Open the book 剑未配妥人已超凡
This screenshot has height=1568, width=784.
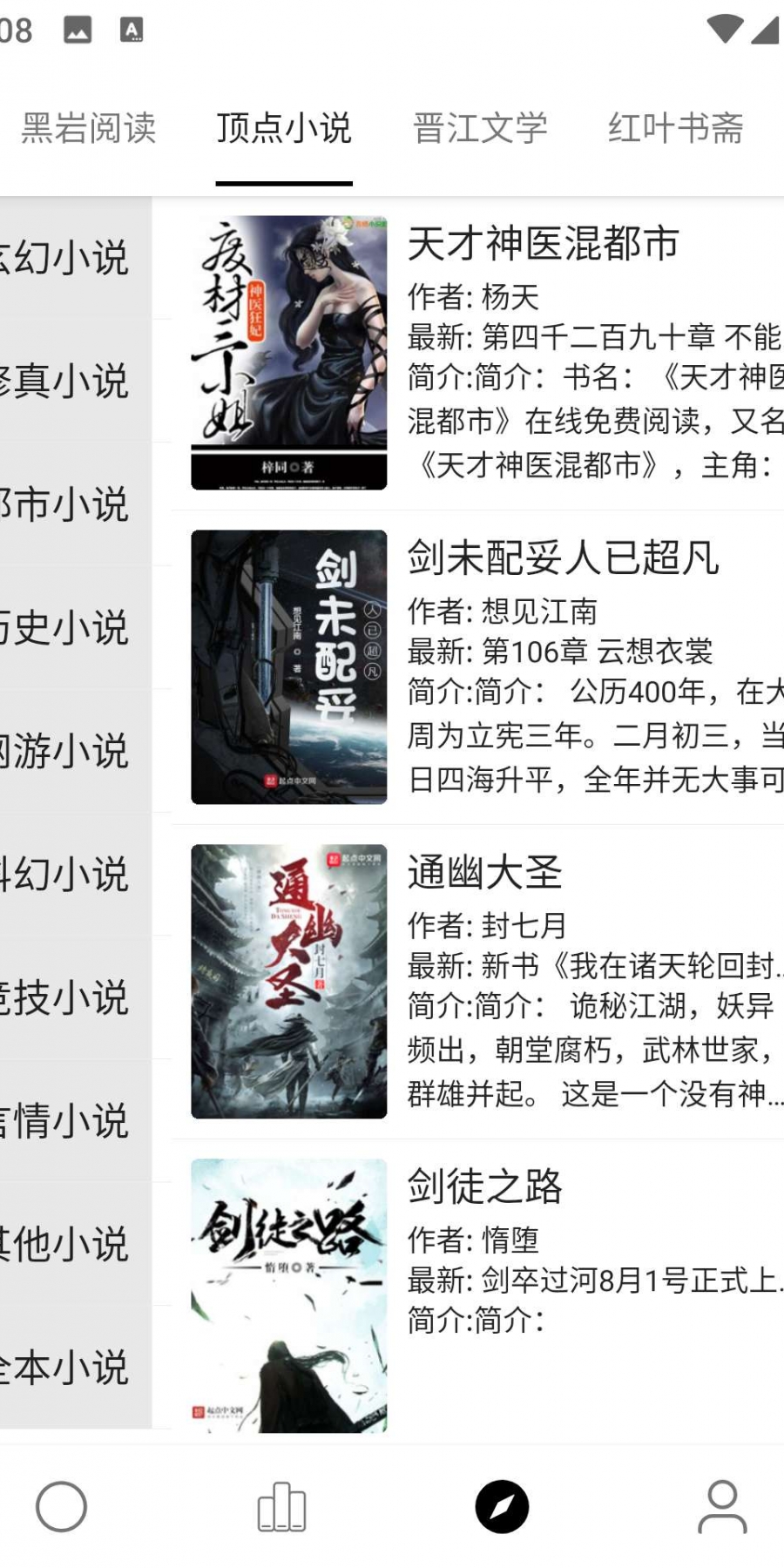point(477,667)
